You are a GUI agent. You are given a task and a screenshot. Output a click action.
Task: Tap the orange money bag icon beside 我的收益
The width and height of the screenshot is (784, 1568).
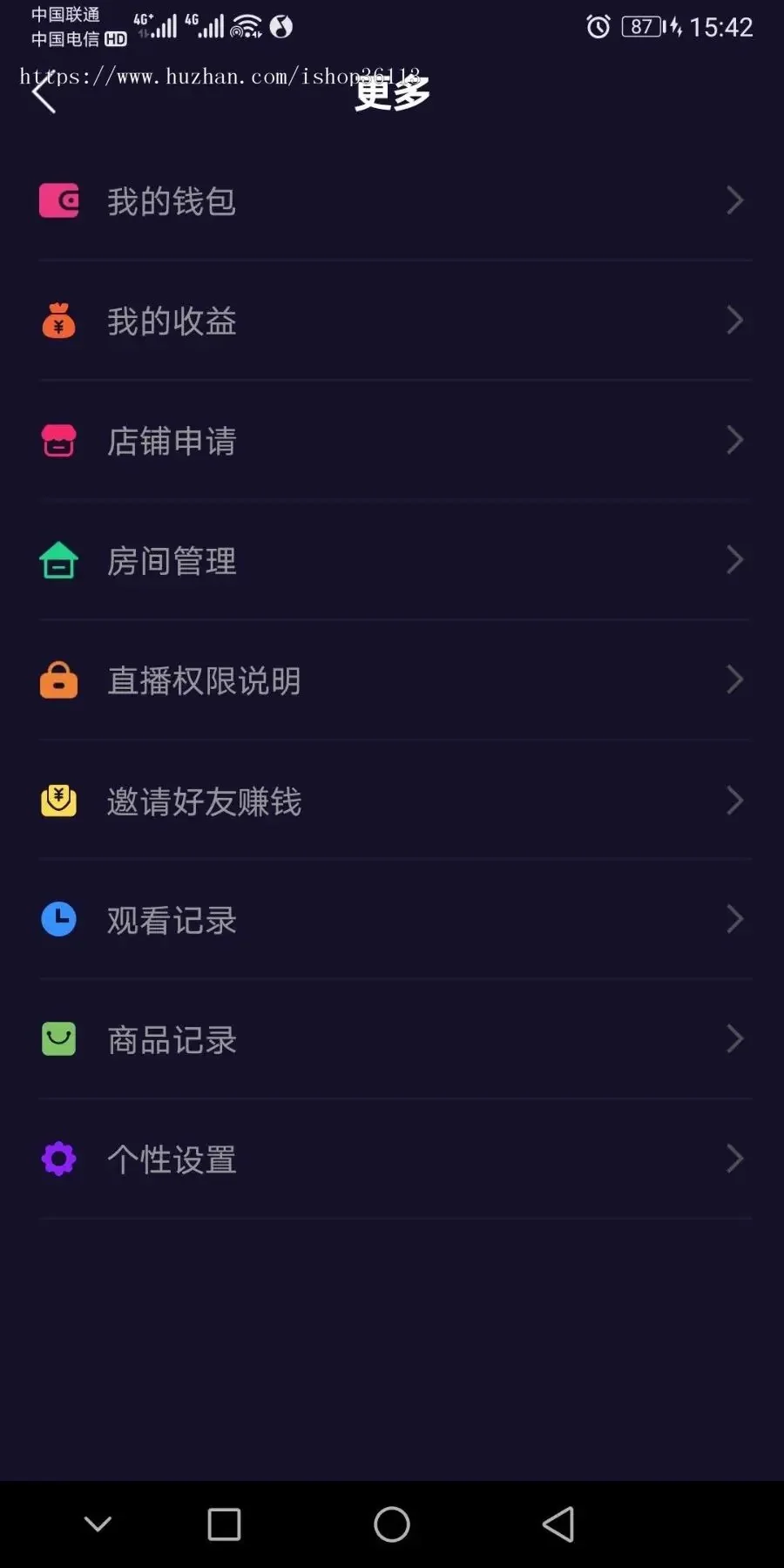pyautogui.click(x=58, y=321)
